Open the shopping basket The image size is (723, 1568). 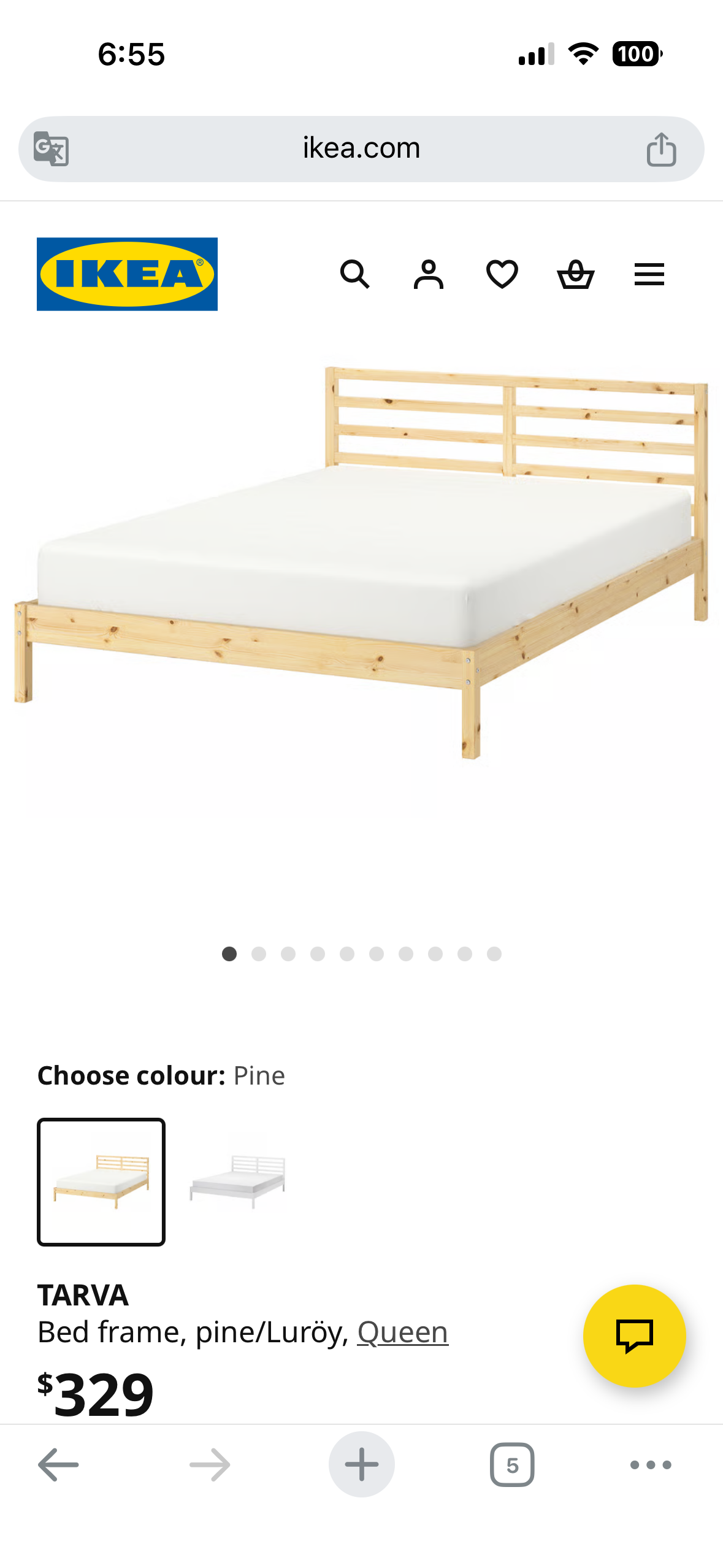pyautogui.click(x=575, y=274)
